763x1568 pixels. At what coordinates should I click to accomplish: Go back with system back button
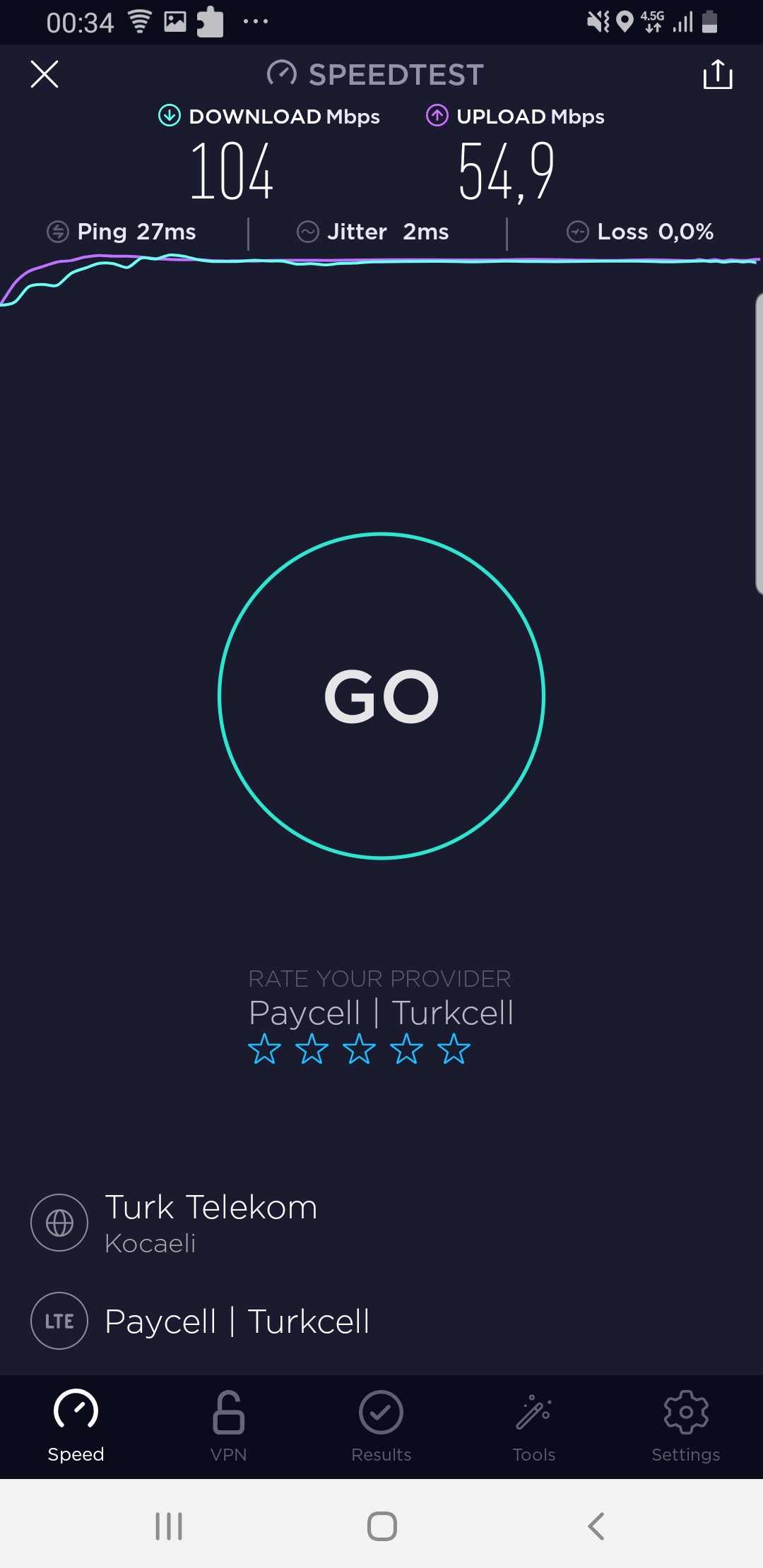pos(596,1526)
